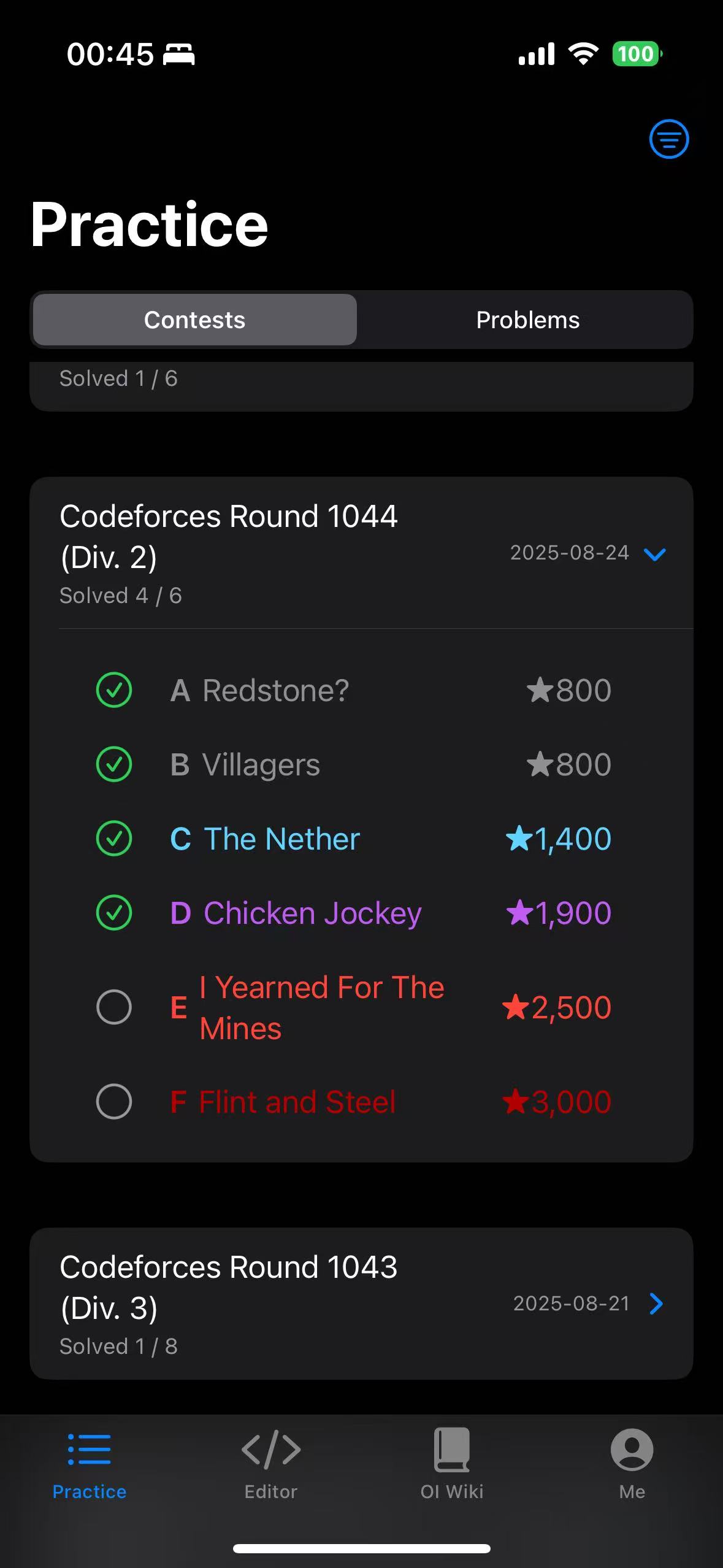This screenshot has width=723, height=1568.
Task: Click the star icon next to The Nether
Action: [x=518, y=839]
